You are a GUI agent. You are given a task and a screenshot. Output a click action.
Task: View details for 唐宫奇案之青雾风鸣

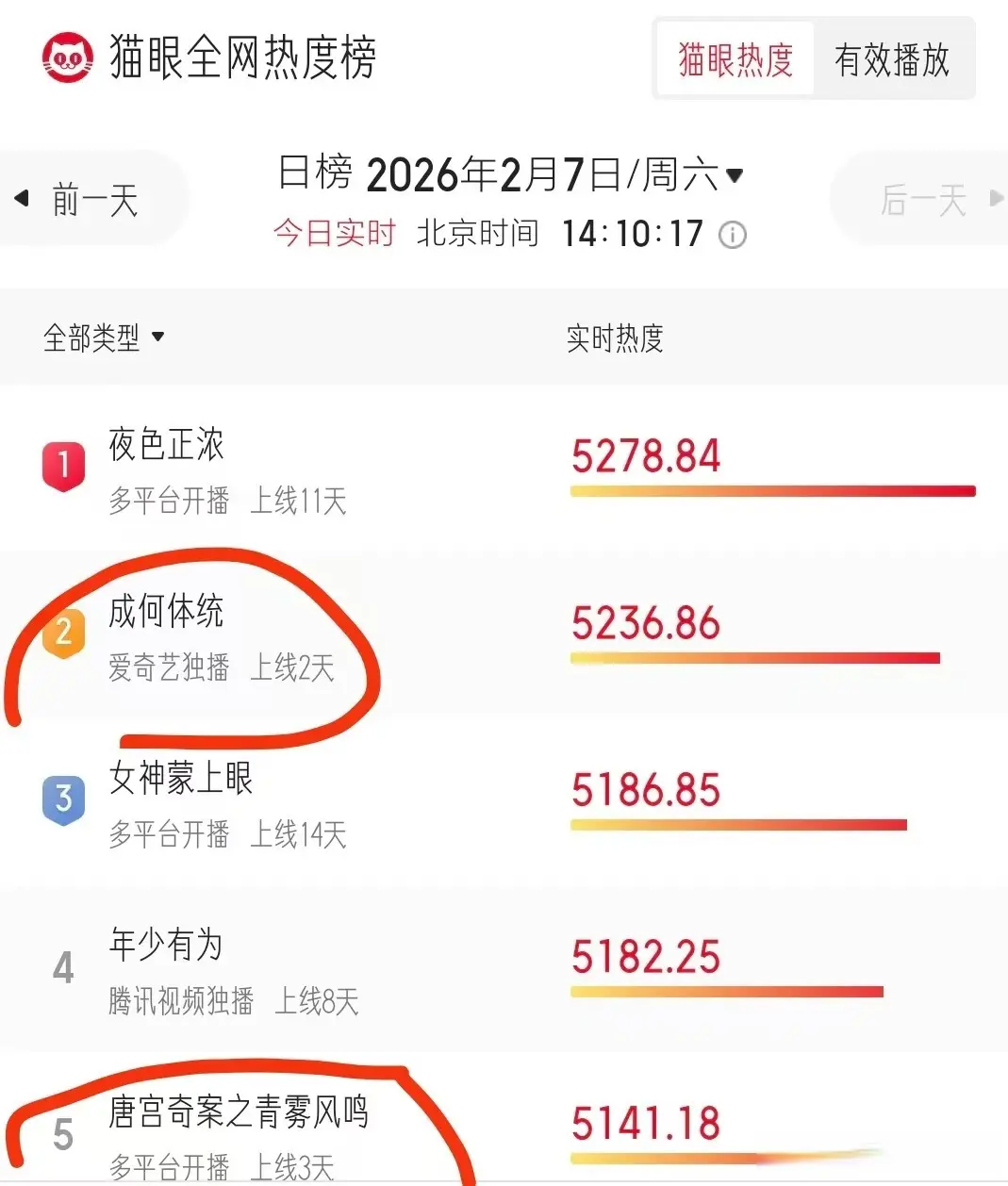coord(239,1112)
